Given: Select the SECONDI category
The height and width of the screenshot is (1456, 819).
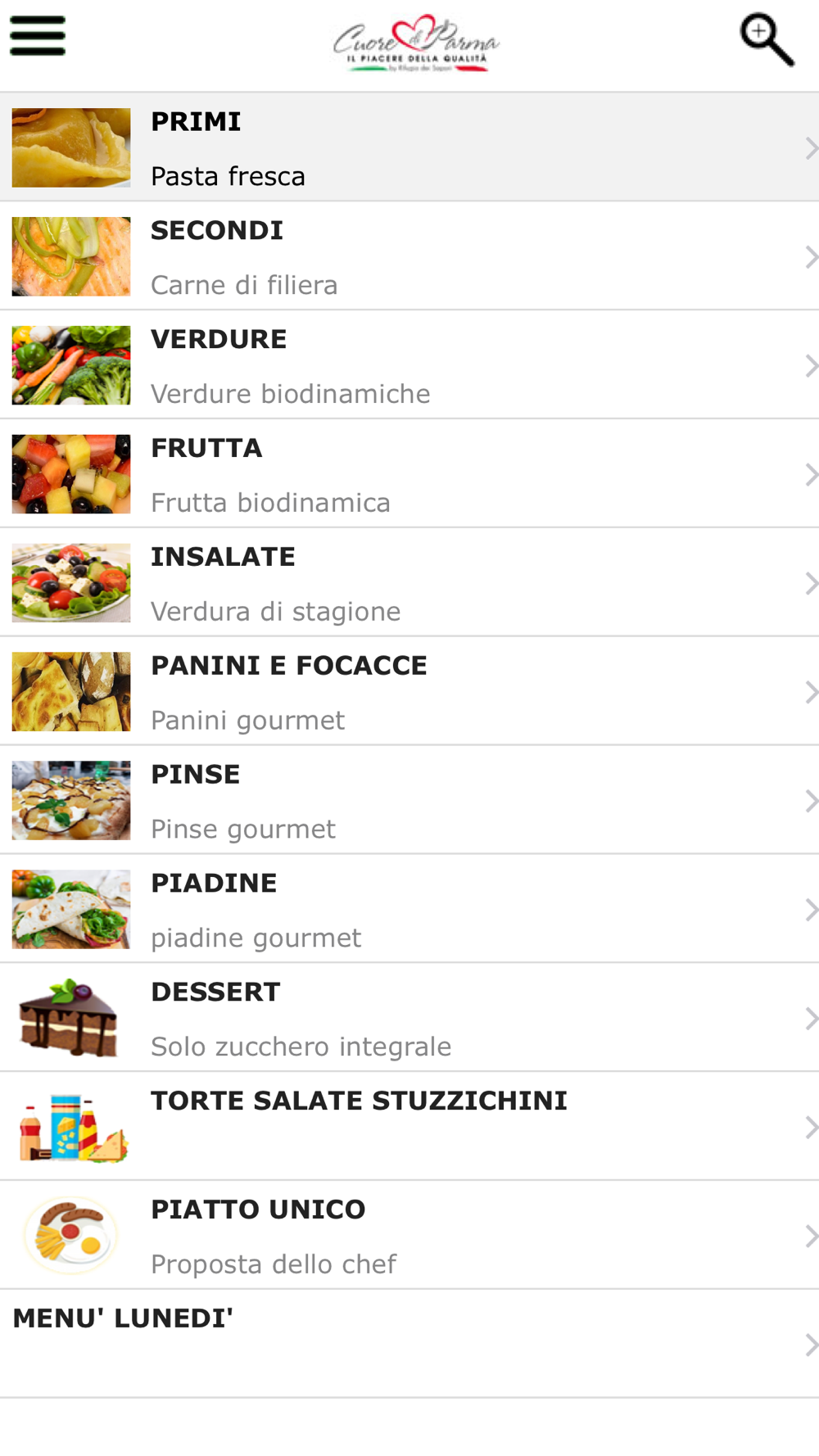Looking at the screenshot, I should tap(409, 256).
